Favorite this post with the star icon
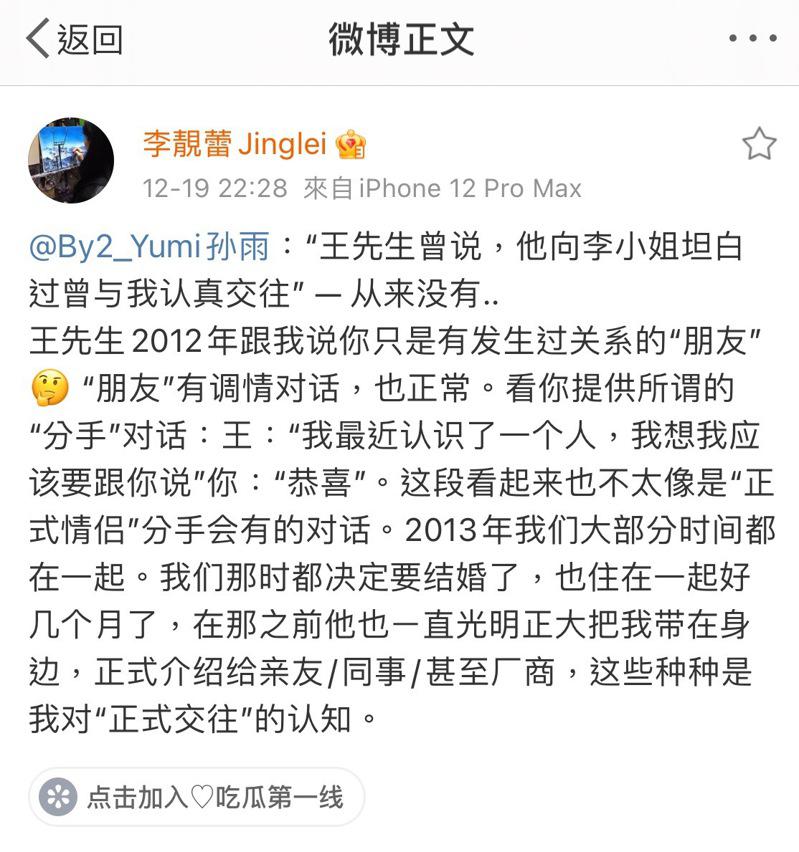Image resolution: width=799 pixels, height=852 pixels. pos(759,144)
